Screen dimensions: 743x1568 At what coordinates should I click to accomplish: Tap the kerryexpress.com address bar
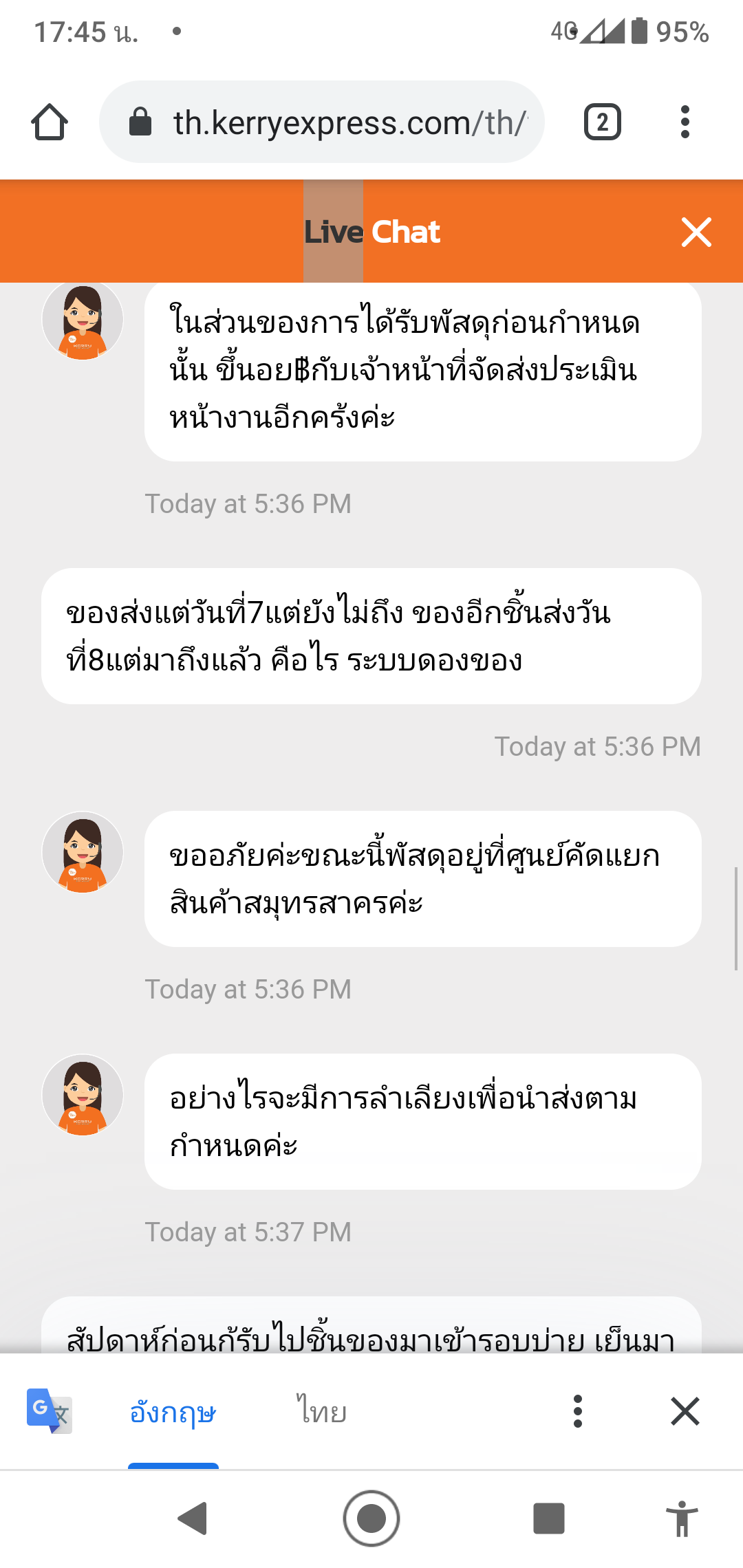coord(322,122)
